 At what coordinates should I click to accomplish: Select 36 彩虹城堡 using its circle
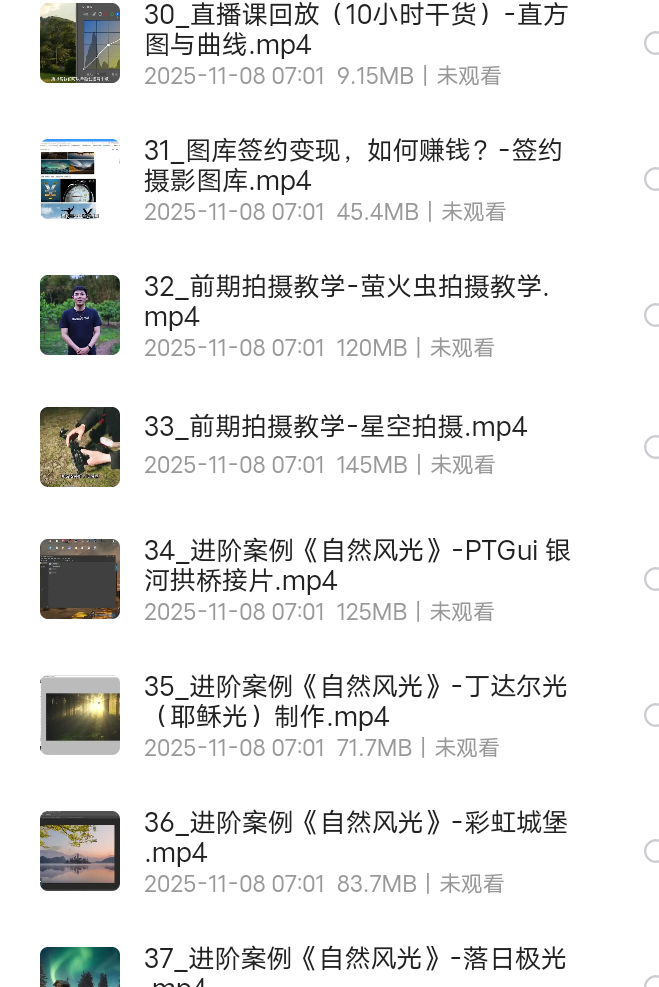(652, 851)
